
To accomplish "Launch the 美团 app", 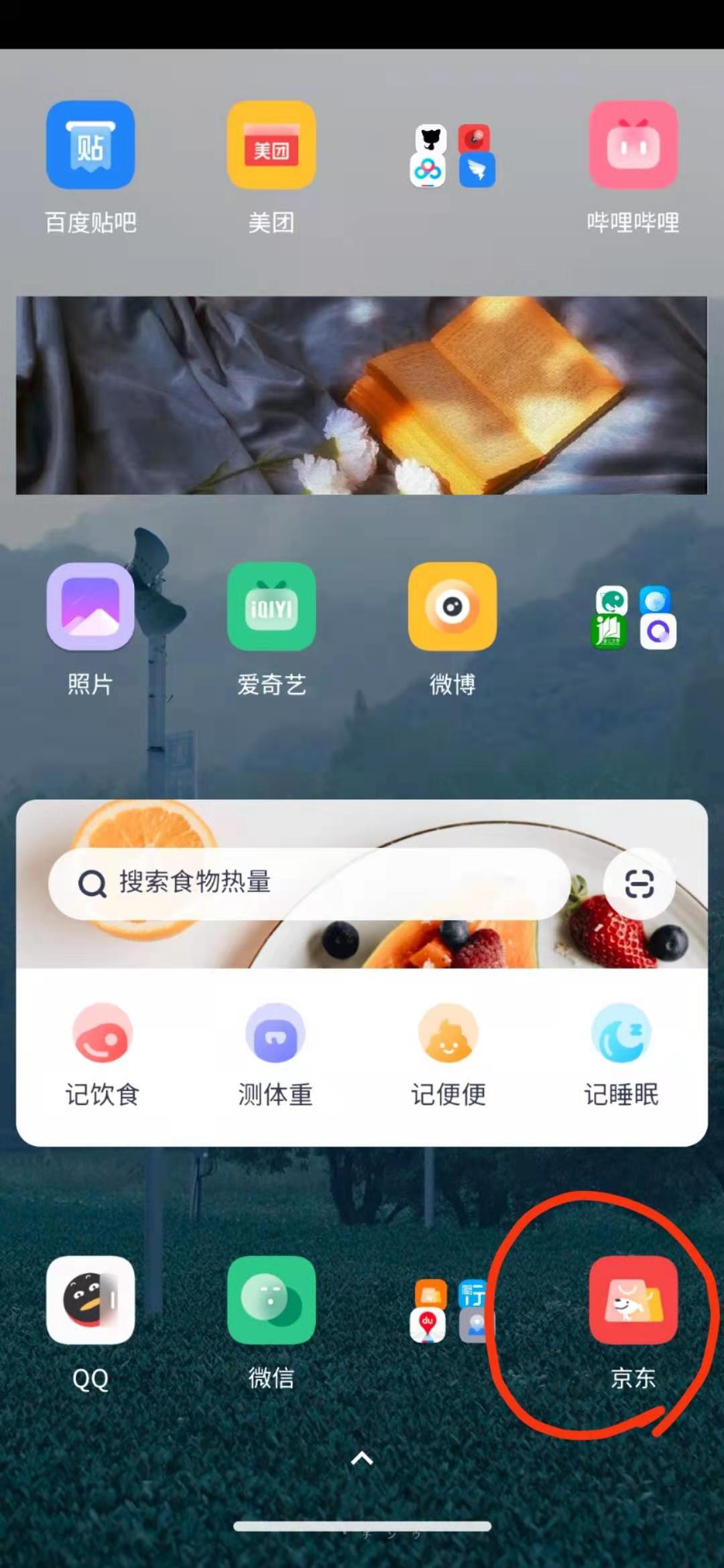I will click(x=271, y=145).
